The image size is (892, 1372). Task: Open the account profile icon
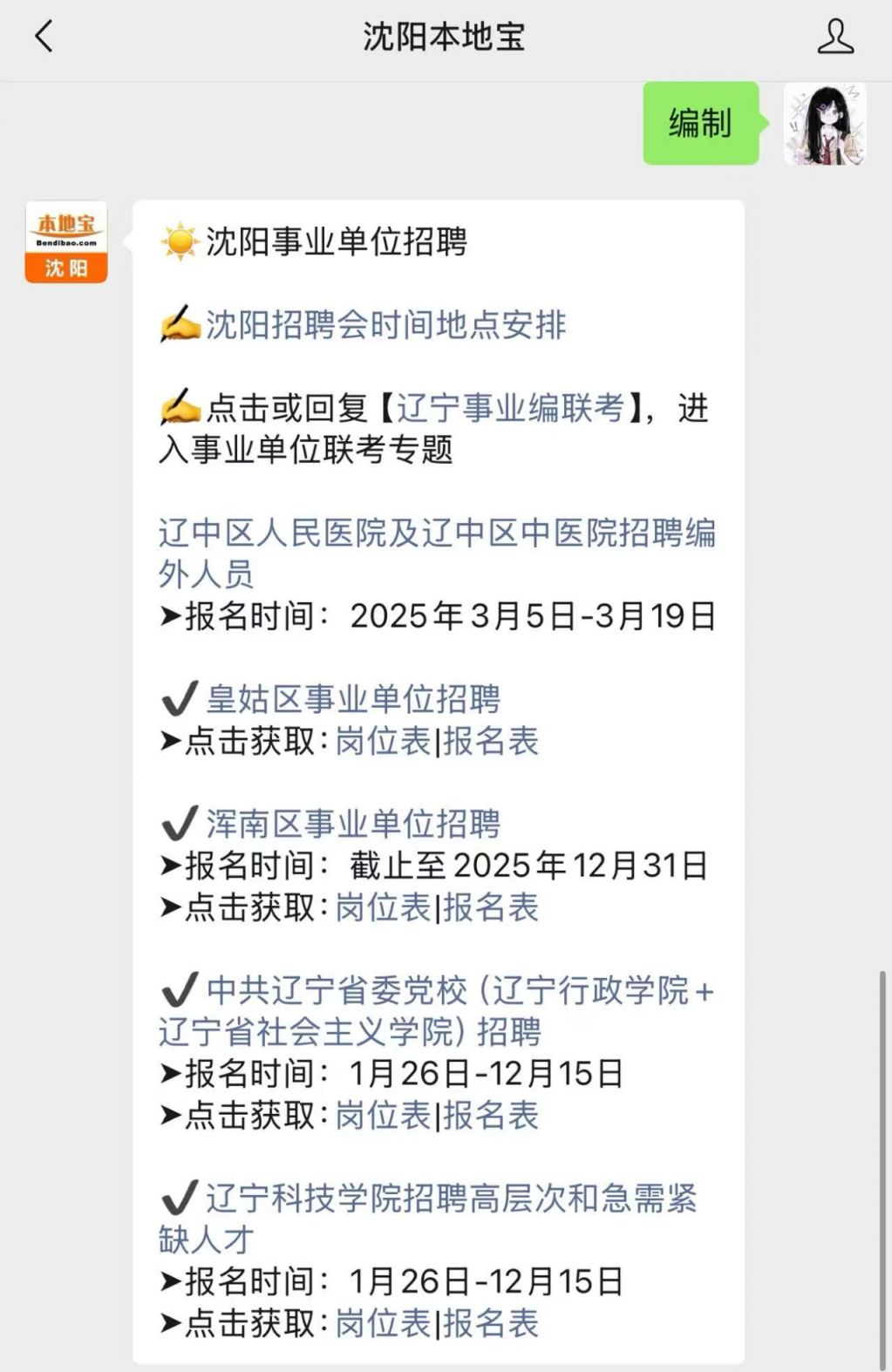(834, 37)
